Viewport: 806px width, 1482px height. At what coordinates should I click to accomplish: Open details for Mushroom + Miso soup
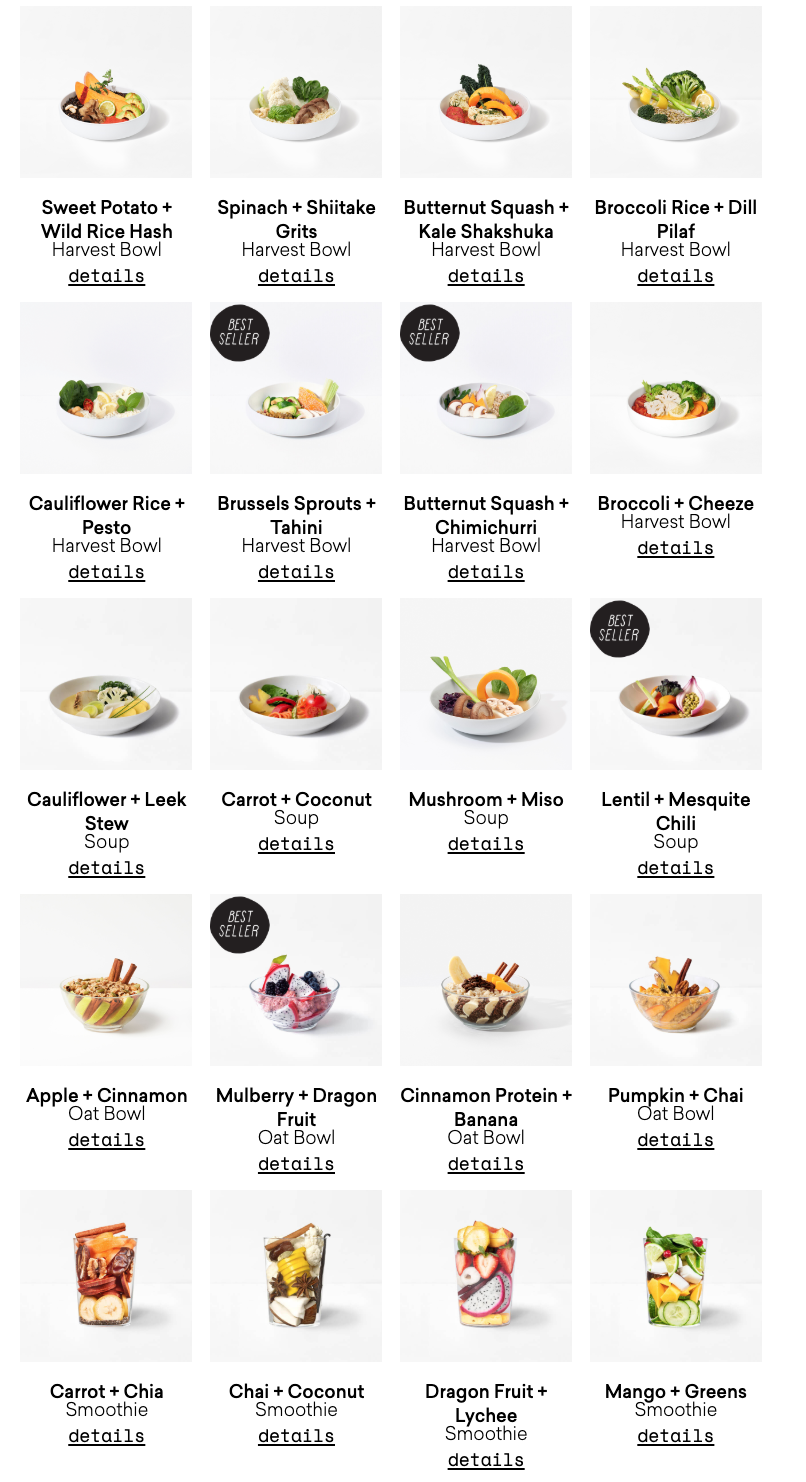pos(486,844)
